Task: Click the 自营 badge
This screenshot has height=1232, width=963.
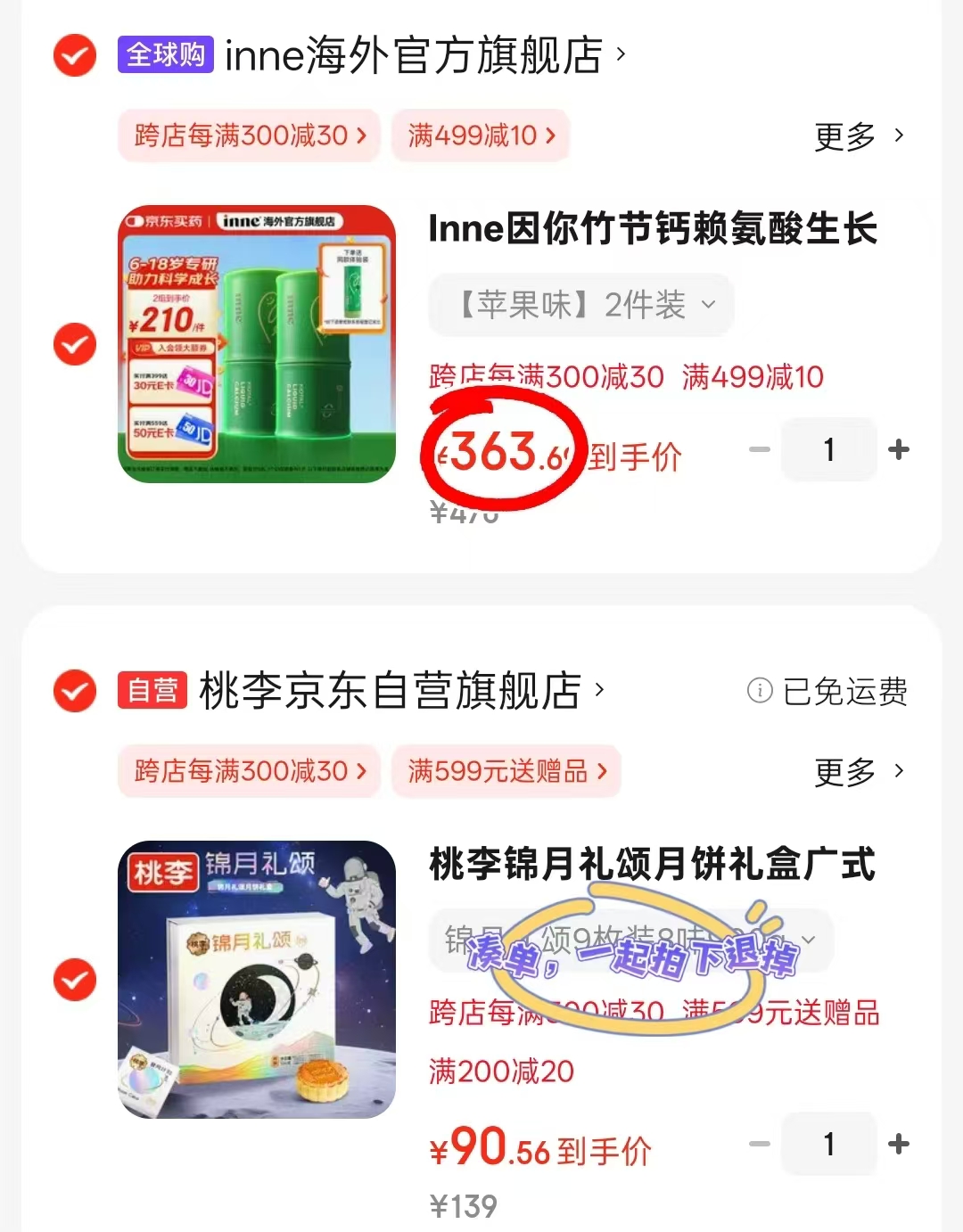Action: 150,691
